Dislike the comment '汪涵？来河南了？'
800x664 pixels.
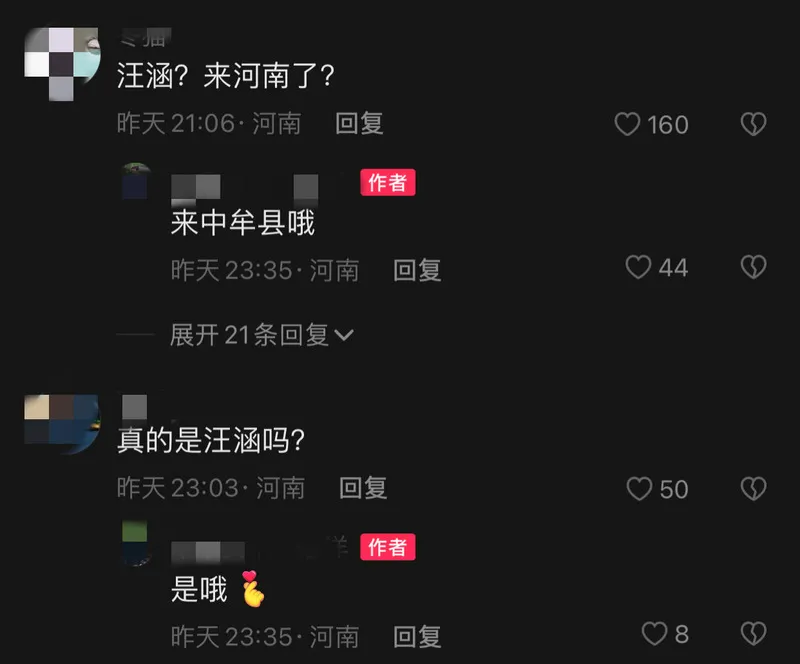(752, 124)
